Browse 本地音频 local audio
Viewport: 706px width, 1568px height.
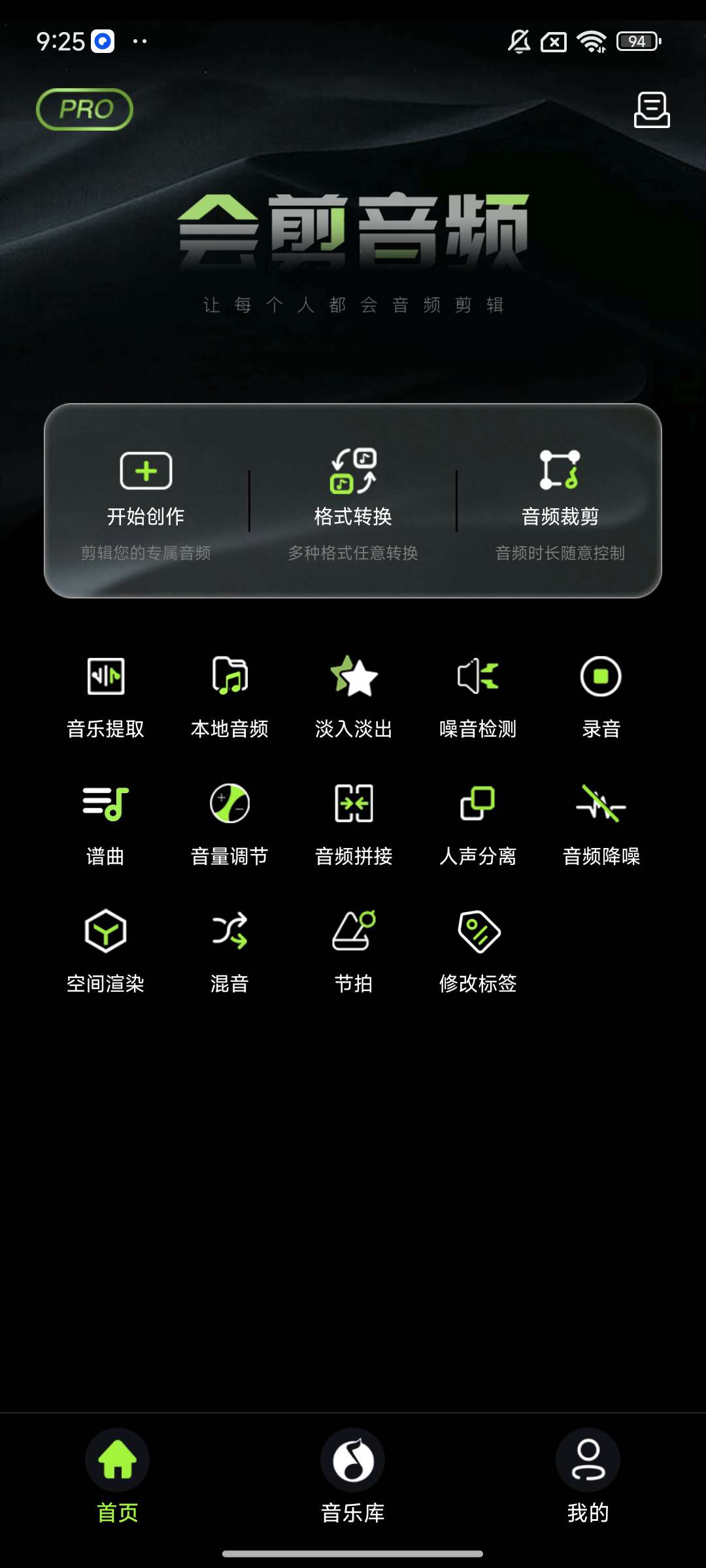pyautogui.click(x=229, y=696)
